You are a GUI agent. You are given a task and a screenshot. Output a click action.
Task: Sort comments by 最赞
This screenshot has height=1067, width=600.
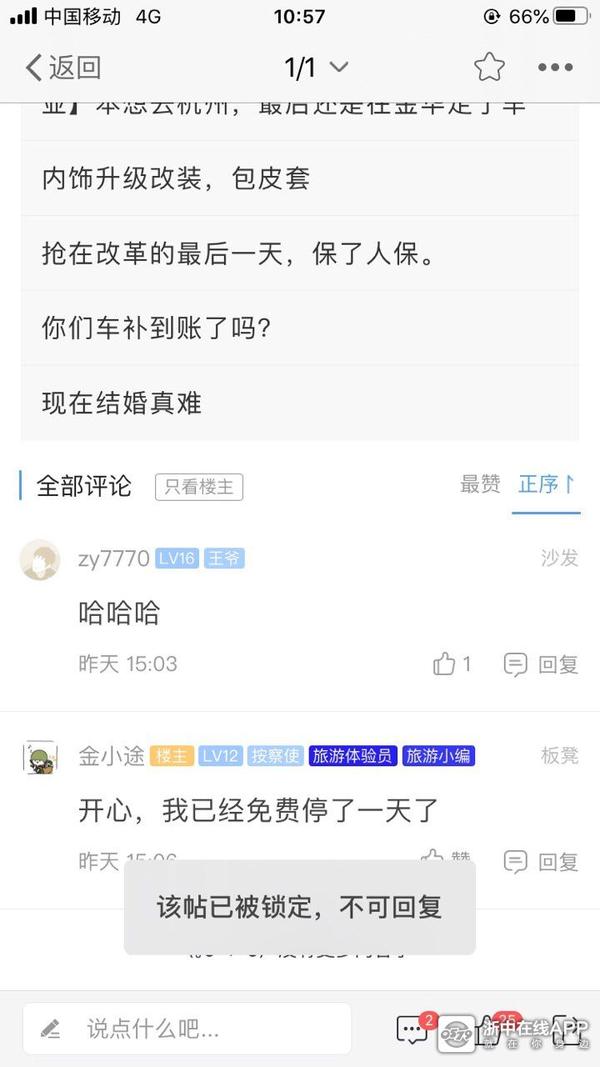point(480,485)
